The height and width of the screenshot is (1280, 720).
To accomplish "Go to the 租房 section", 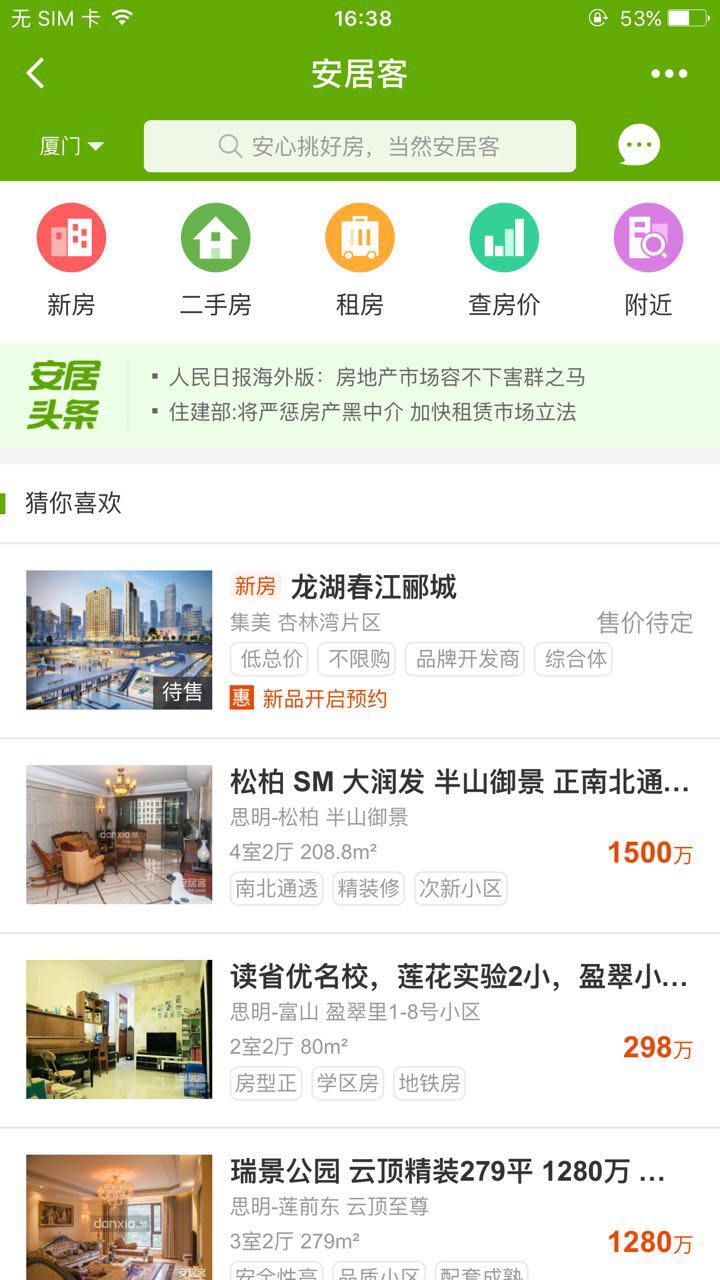I will 360,260.
